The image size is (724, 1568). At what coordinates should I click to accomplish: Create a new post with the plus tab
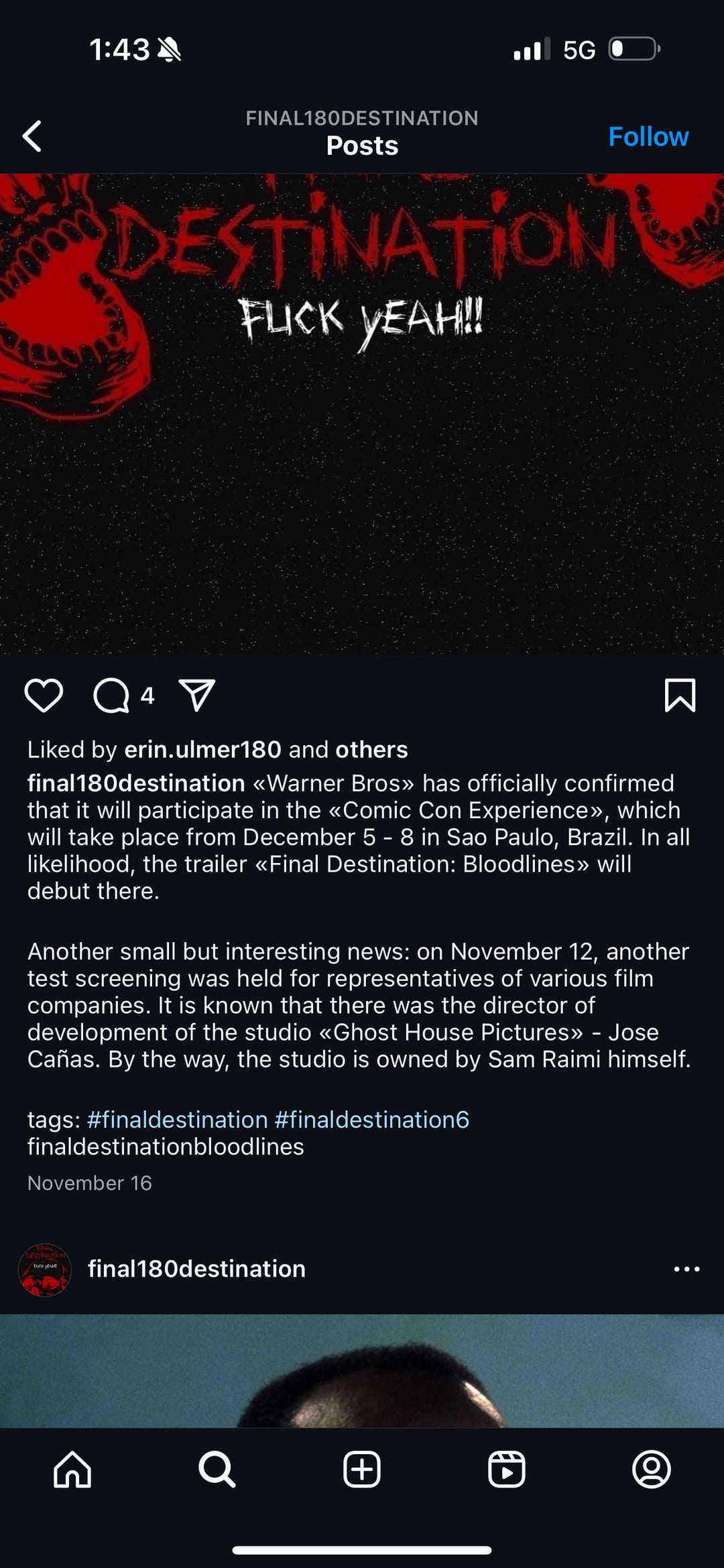click(x=362, y=1469)
